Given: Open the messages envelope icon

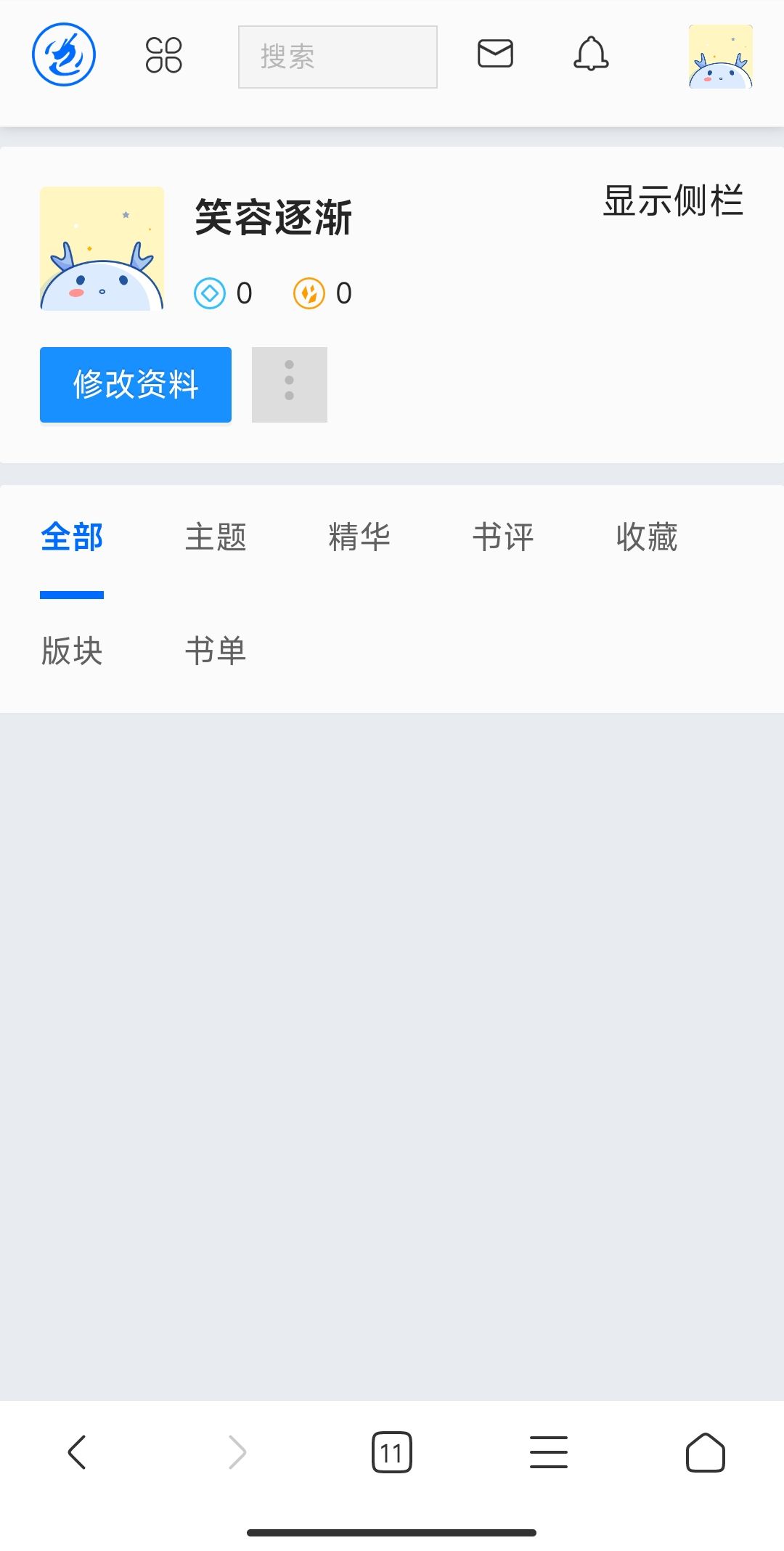Looking at the screenshot, I should point(496,54).
